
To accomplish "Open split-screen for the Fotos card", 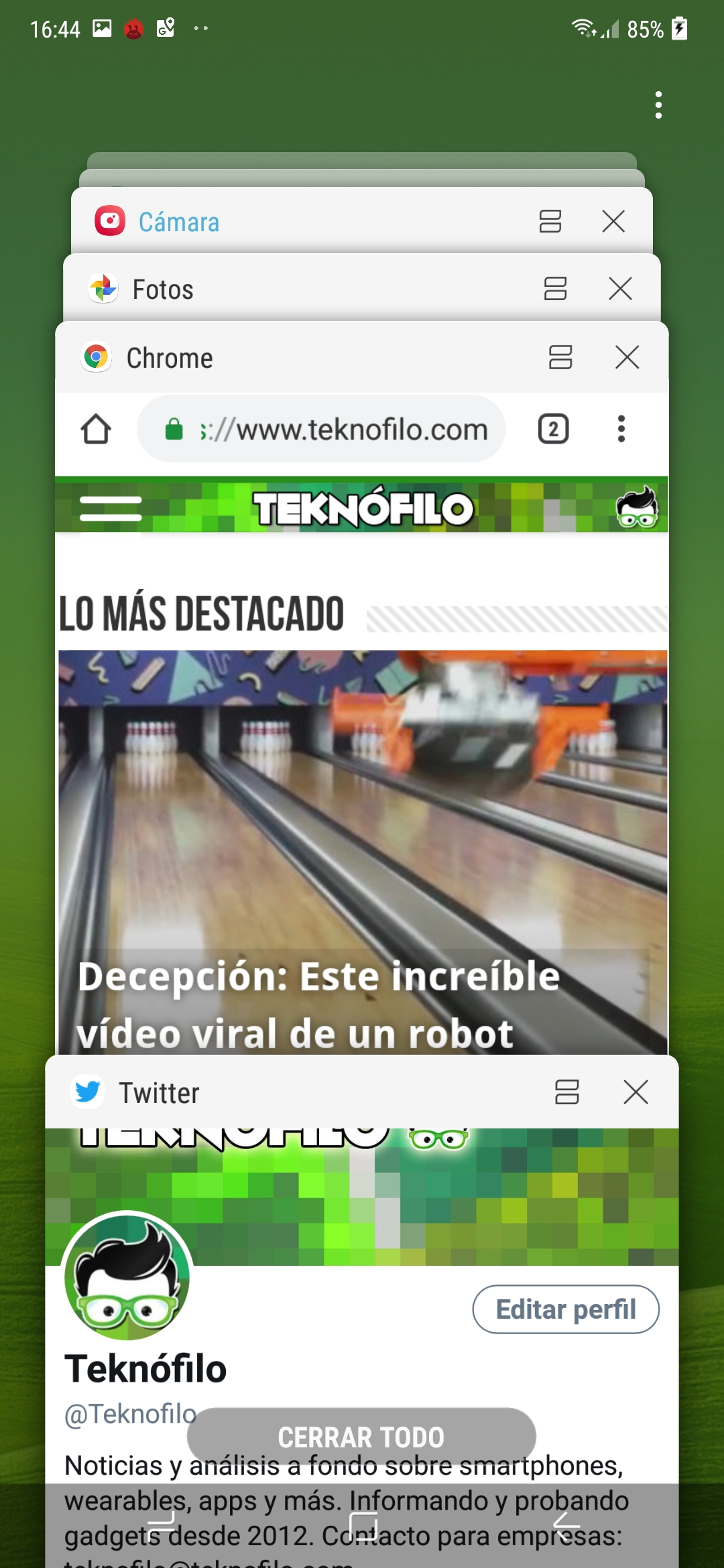I will coord(556,289).
